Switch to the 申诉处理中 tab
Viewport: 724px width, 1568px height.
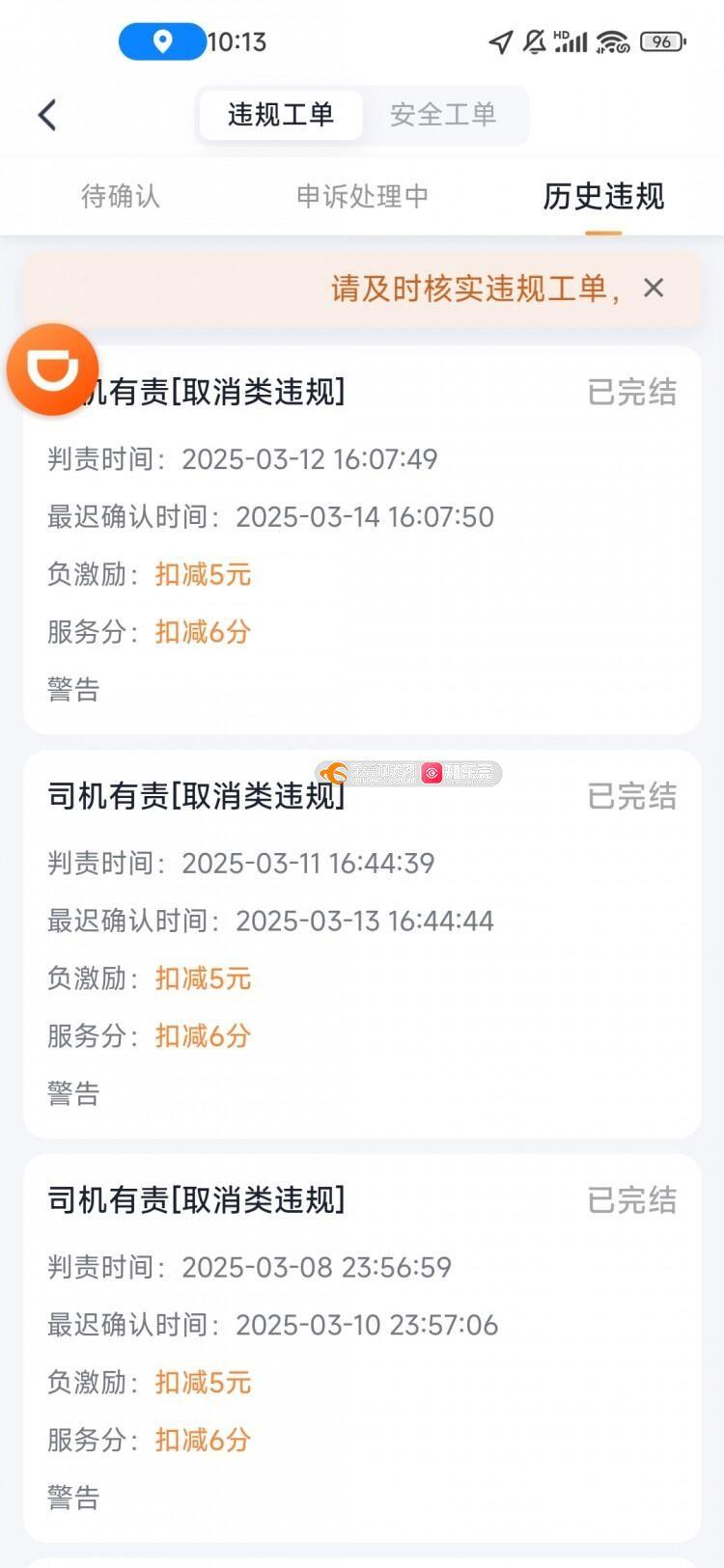click(362, 197)
